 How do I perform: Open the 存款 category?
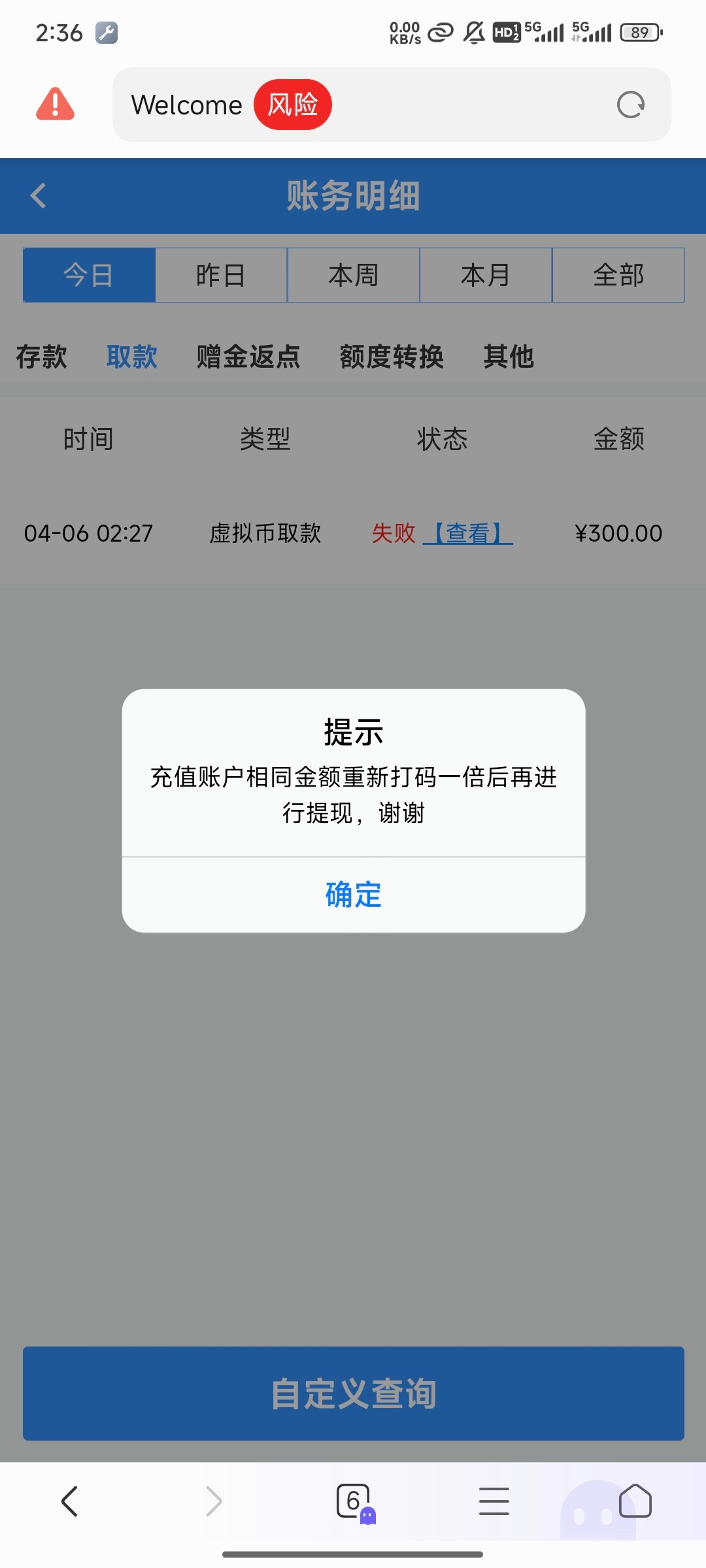(x=42, y=357)
